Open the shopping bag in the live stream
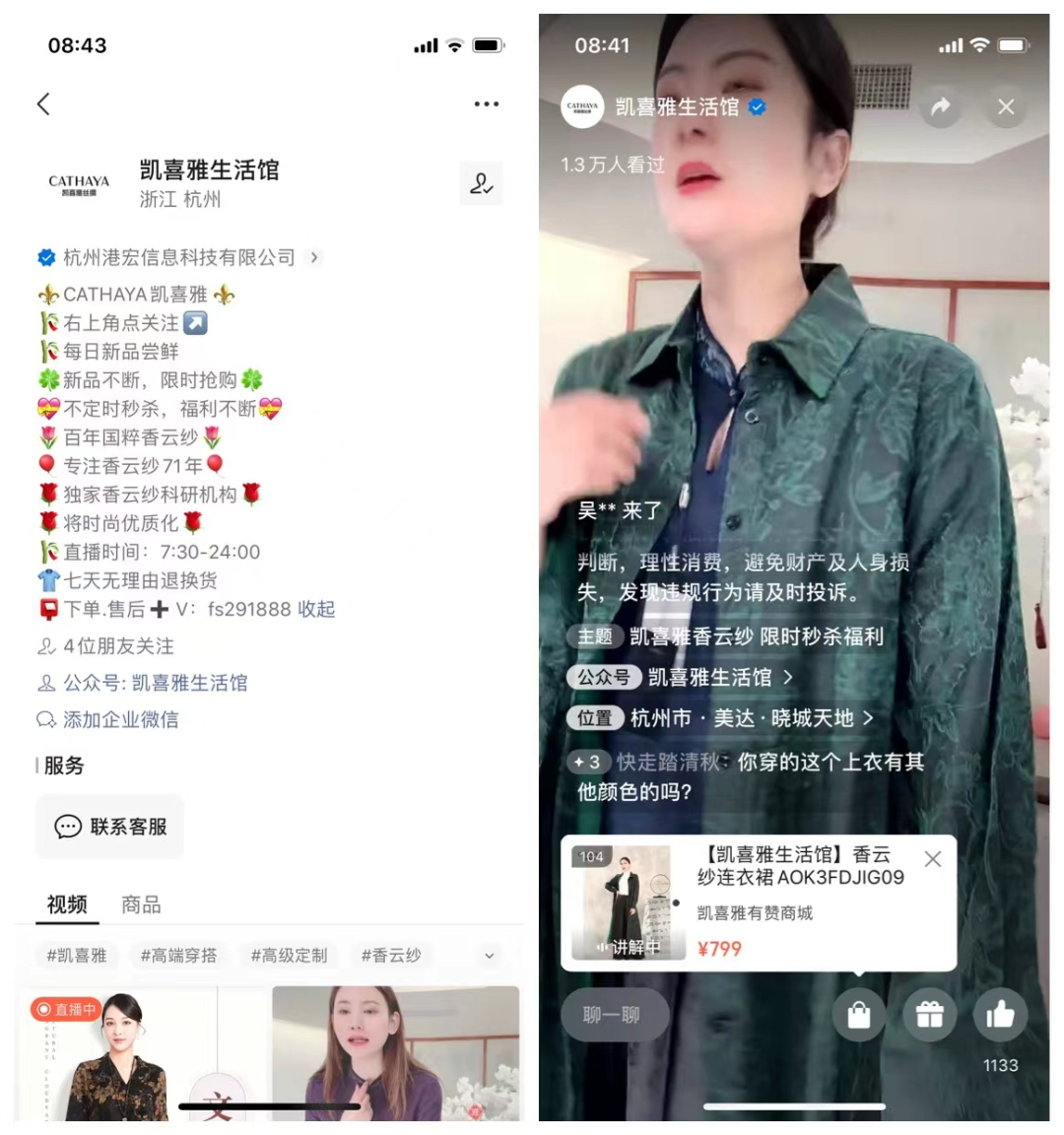Screen dimensions: 1064x1135 point(859,1014)
